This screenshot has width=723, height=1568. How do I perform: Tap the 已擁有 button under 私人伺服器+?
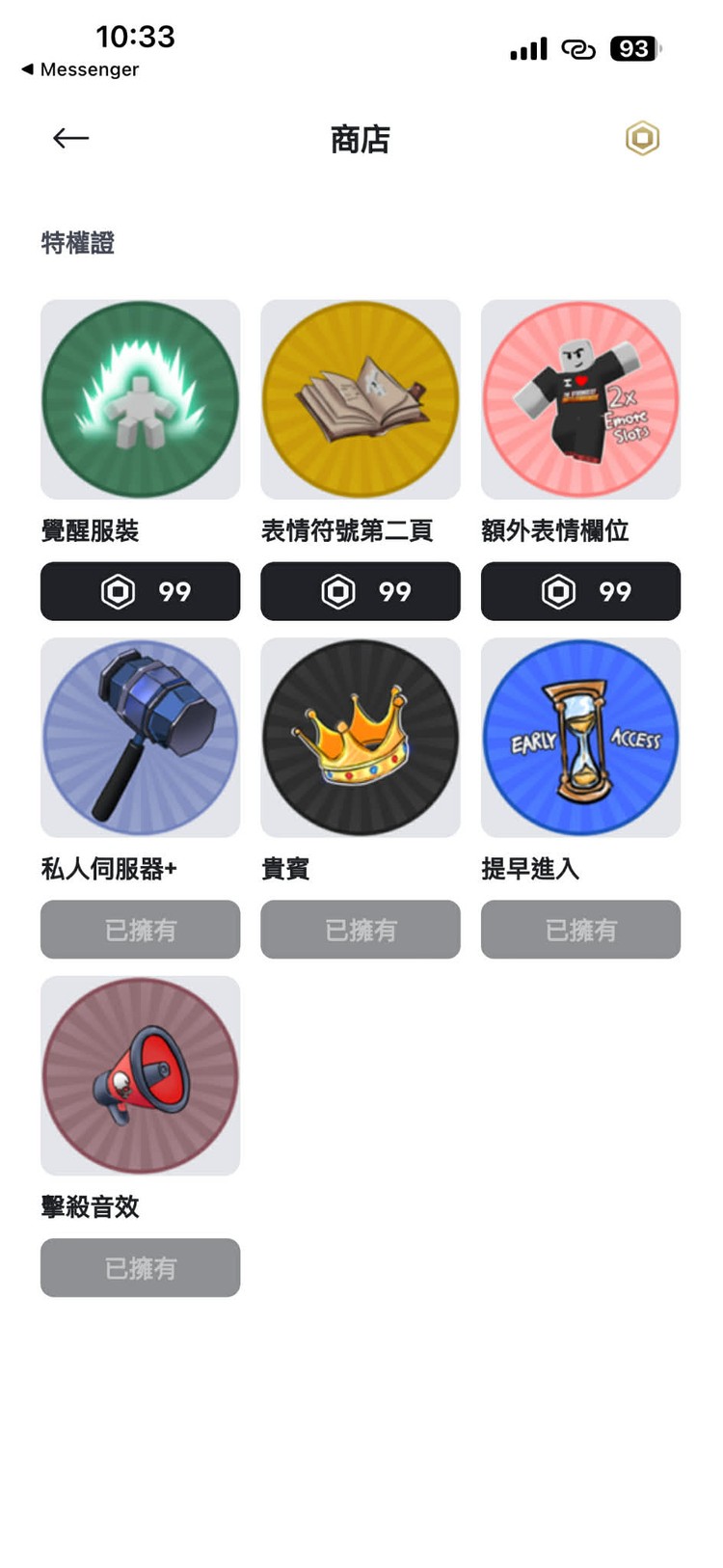[139, 930]
